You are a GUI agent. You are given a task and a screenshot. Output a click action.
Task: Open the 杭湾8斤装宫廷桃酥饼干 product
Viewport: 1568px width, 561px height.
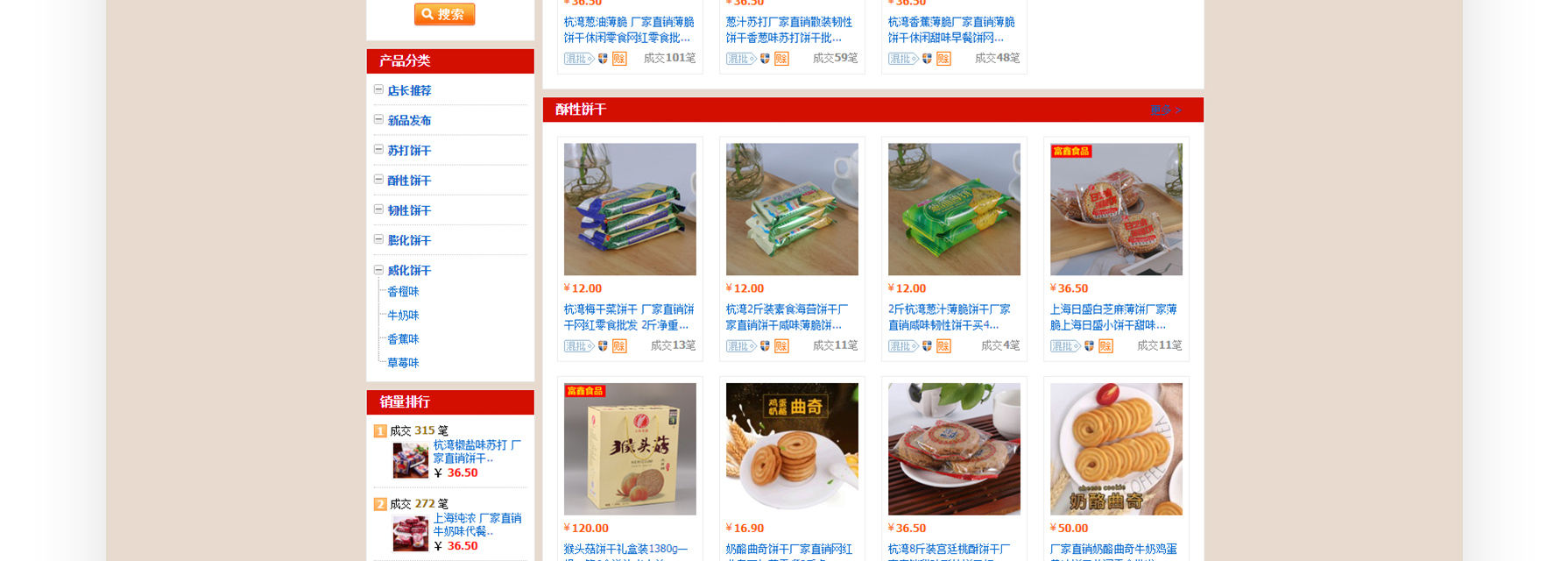point(954,449)
